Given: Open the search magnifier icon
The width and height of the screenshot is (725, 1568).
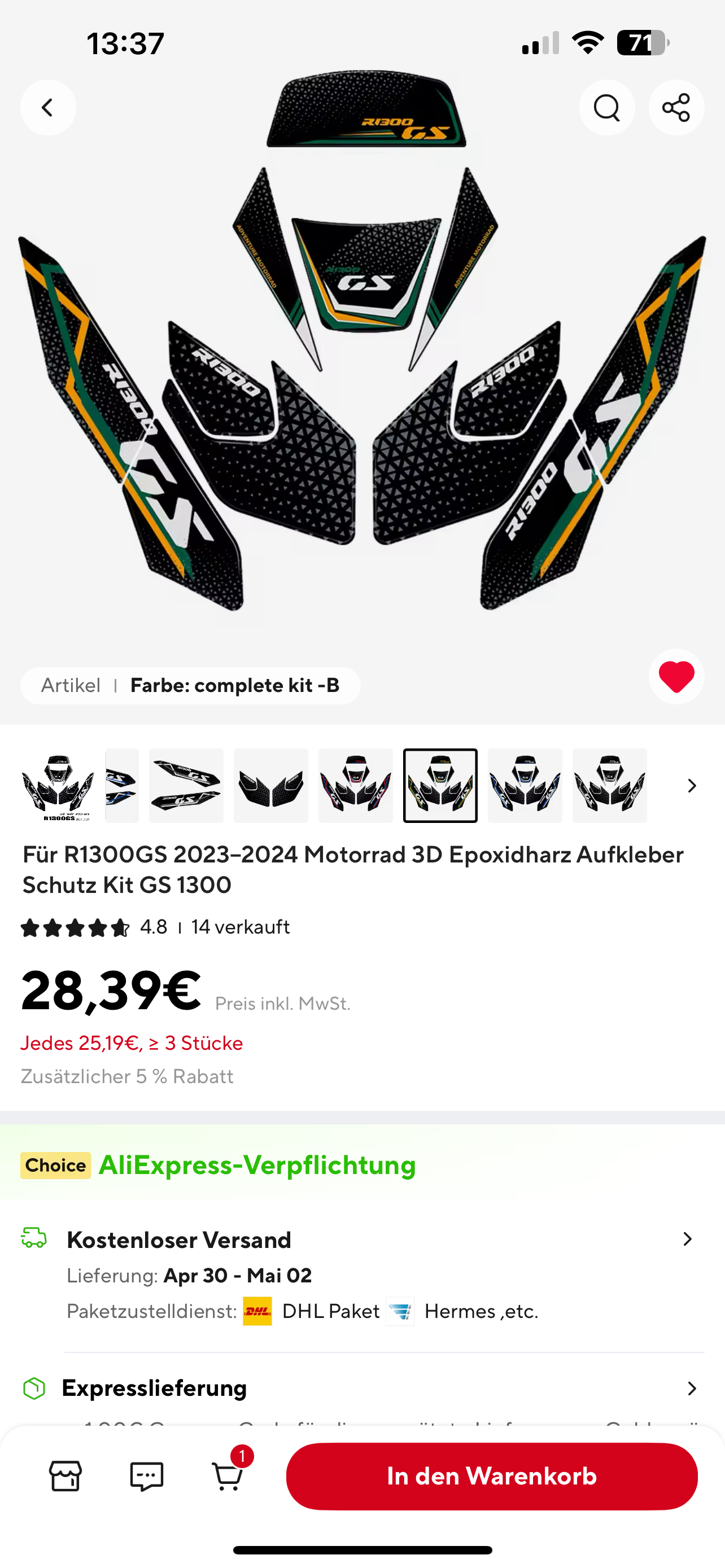Looking at the screenshot, I should pyautogui.click(x=606, y=108).
